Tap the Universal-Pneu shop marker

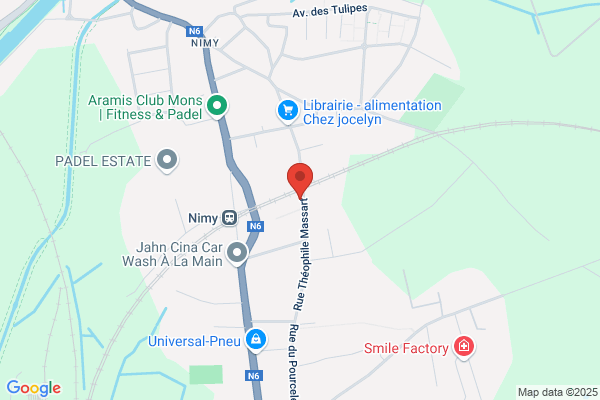tap(256, 340)
